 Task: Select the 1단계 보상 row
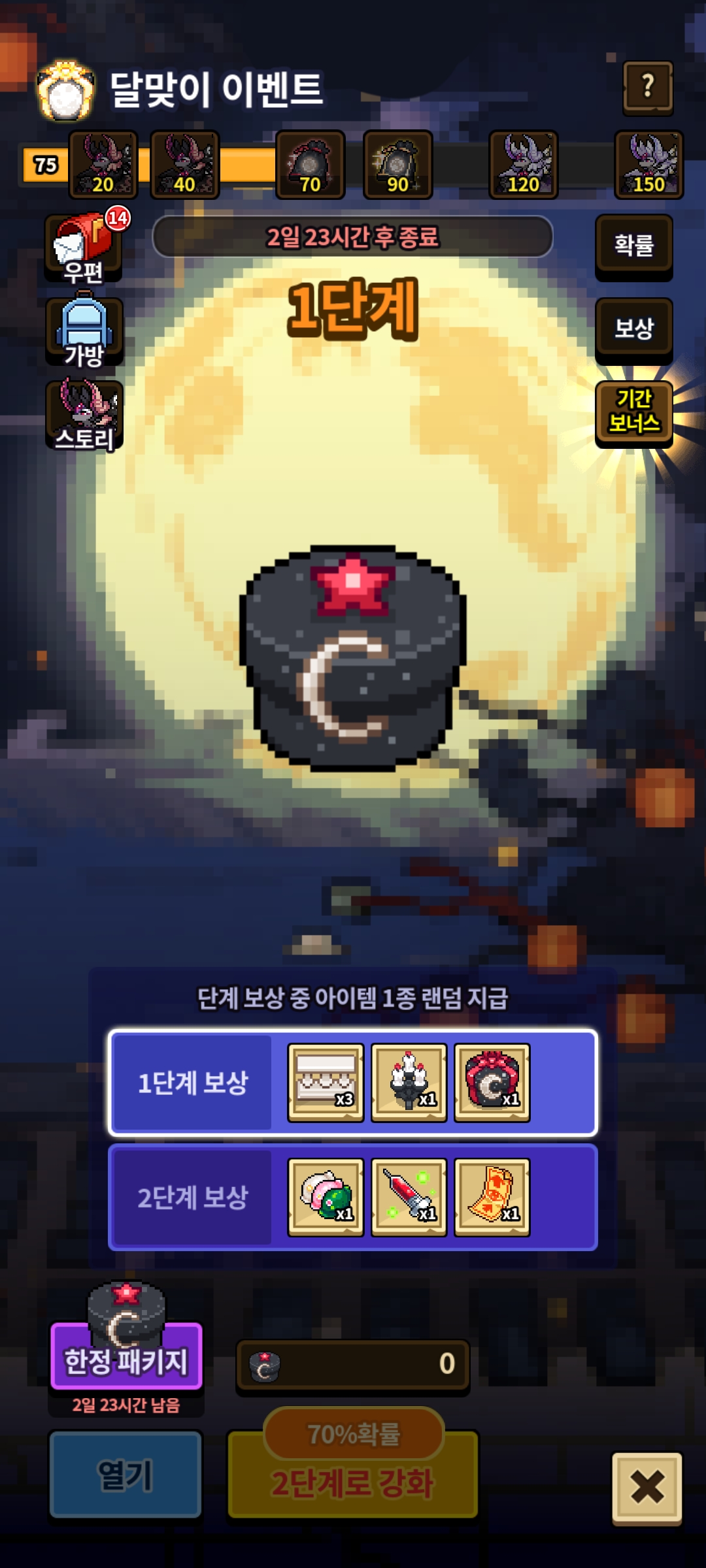353,1083
